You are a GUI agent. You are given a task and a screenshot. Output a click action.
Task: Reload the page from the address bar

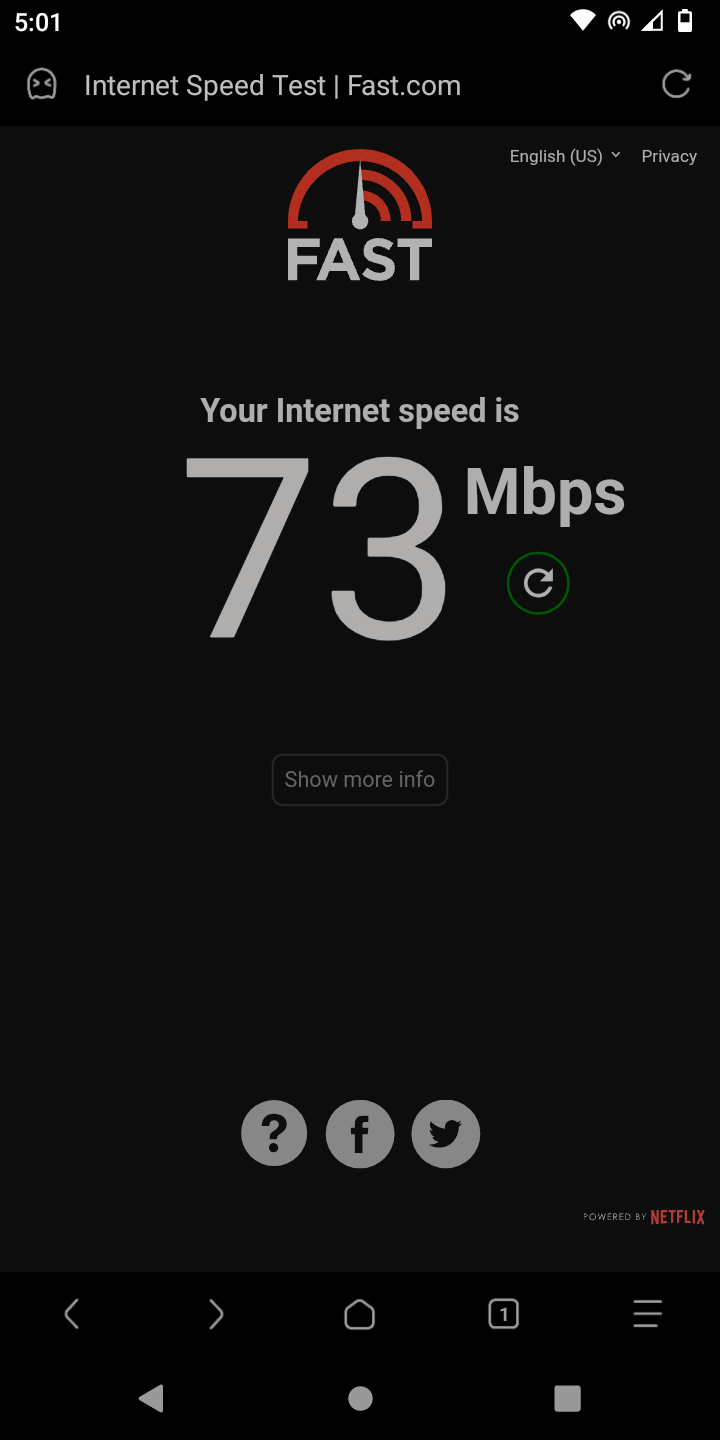click(677, 85)
